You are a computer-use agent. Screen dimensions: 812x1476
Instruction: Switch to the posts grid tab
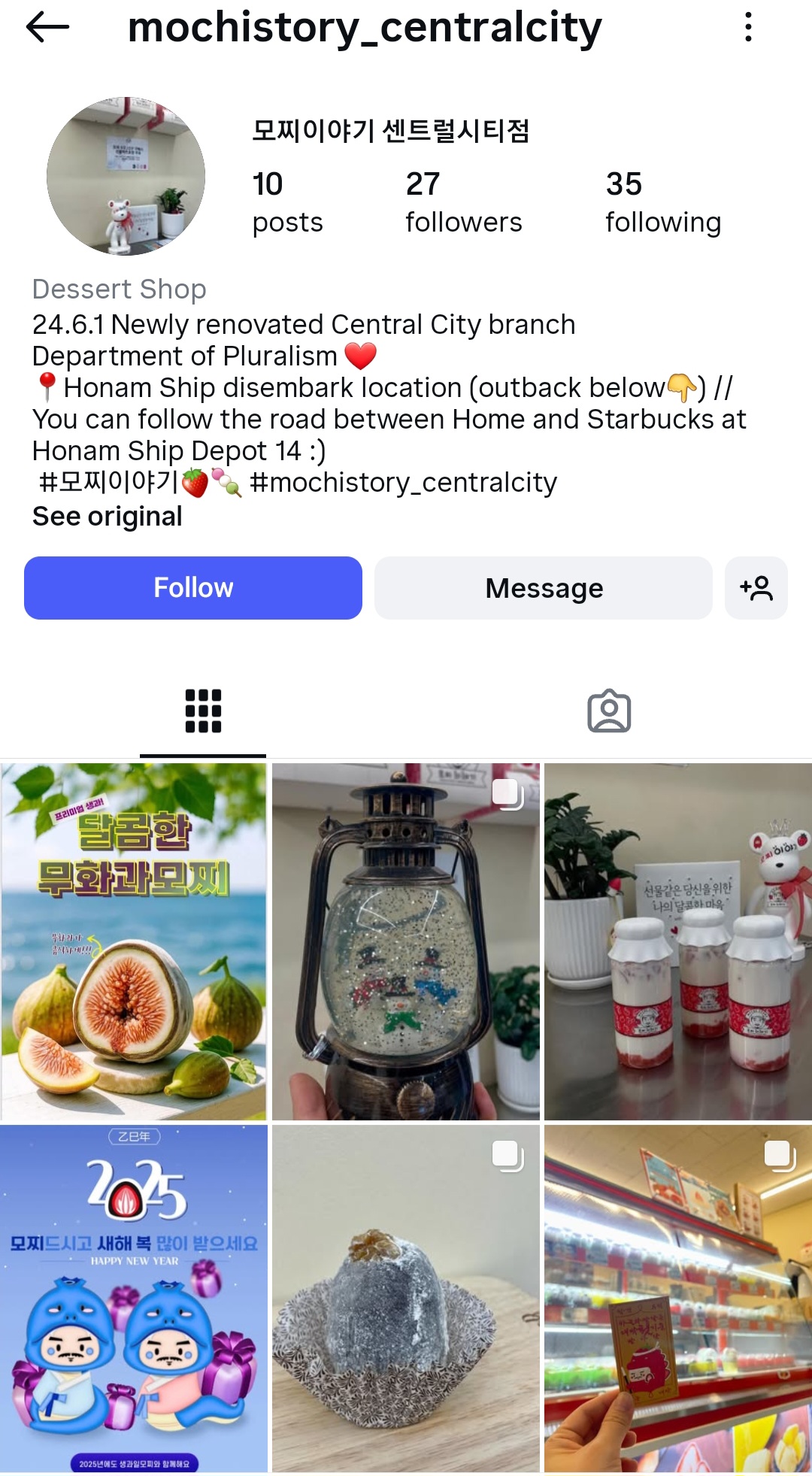point(203,711)
